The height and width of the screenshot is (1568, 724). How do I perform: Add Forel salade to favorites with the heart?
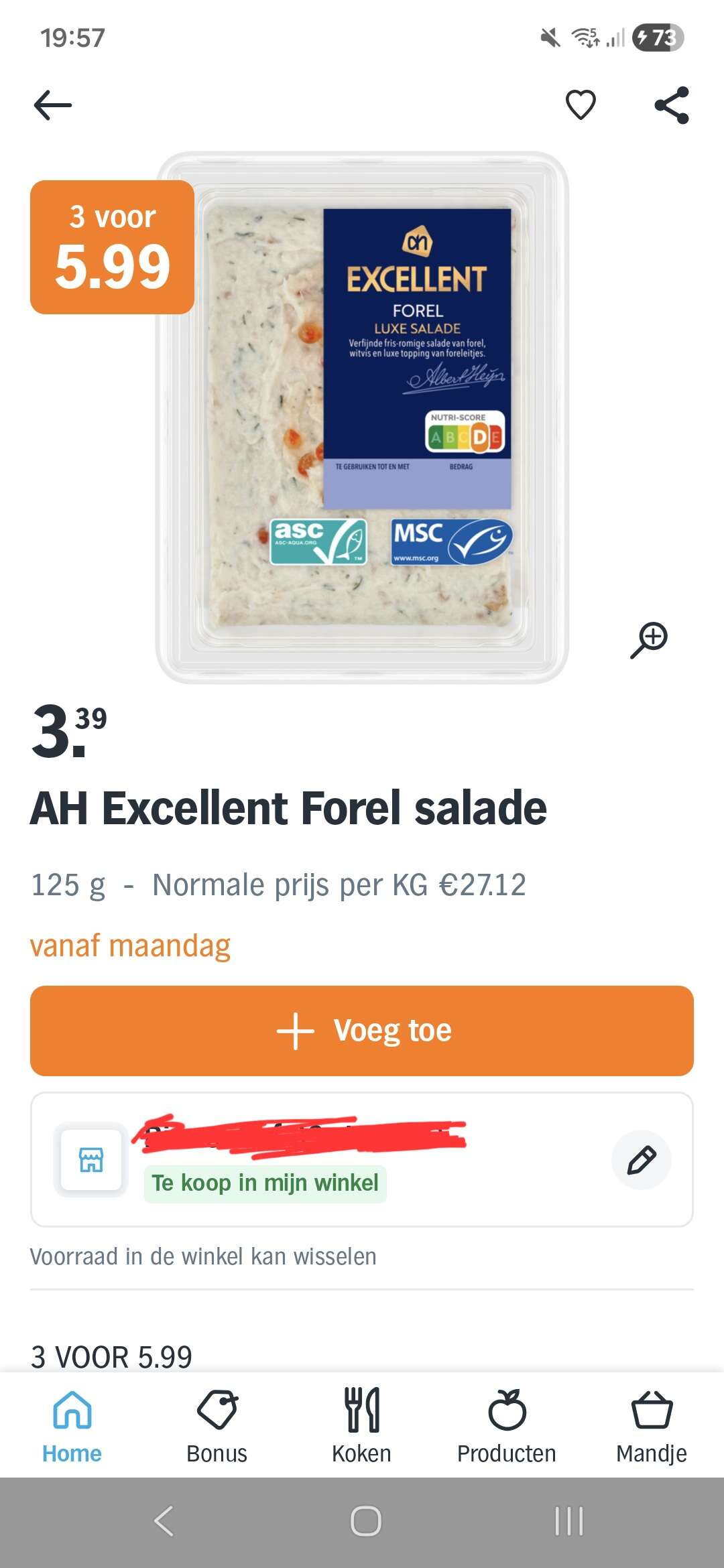[581, 105]
